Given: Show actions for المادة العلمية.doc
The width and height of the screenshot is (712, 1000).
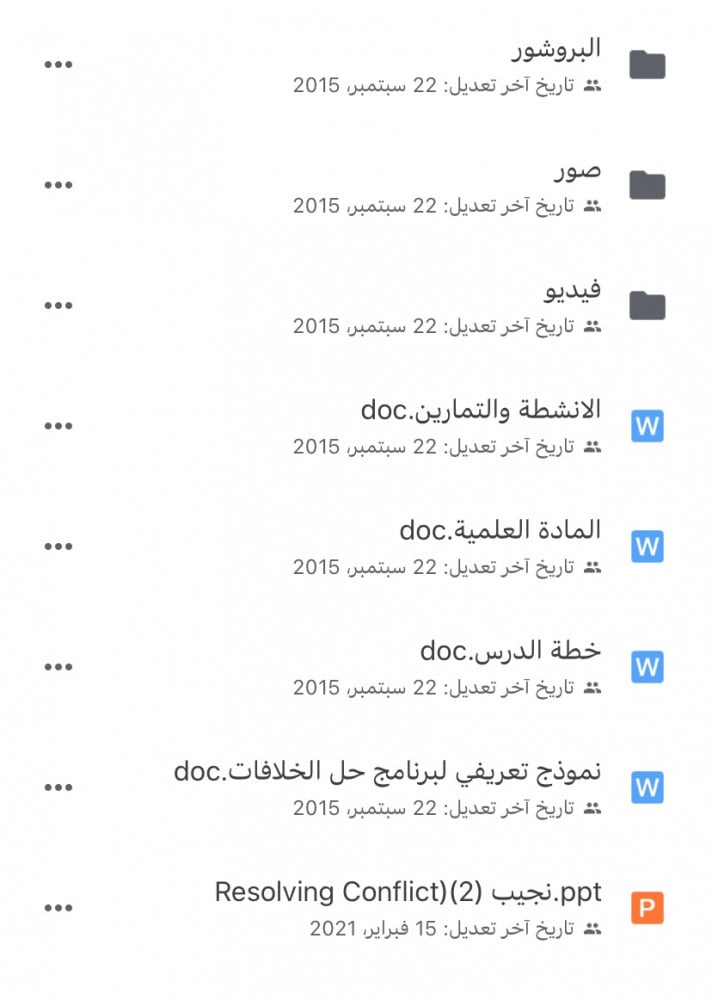Looking at the screenshot, I should pyautogui.click(x=59, y=546).
